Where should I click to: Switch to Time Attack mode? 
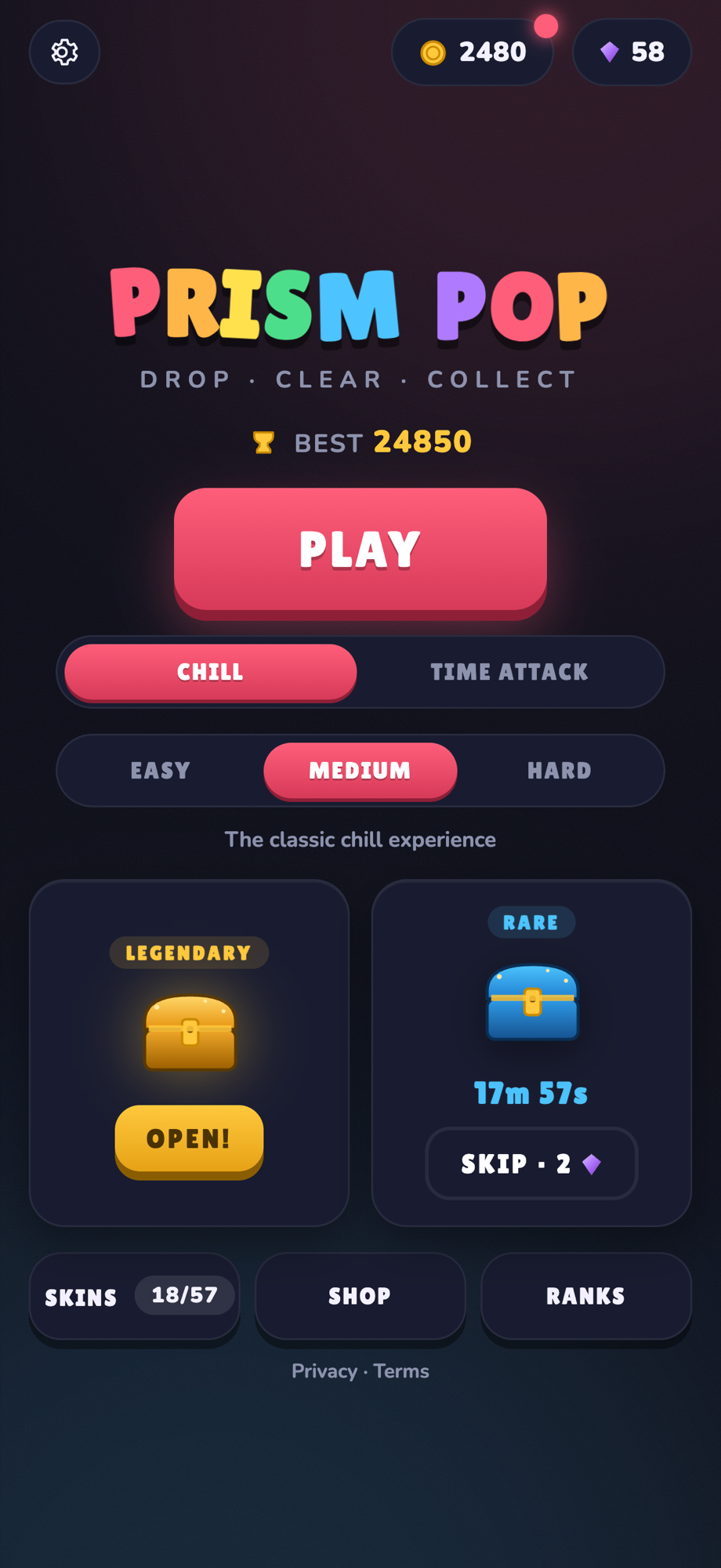(x=509, y=673)
